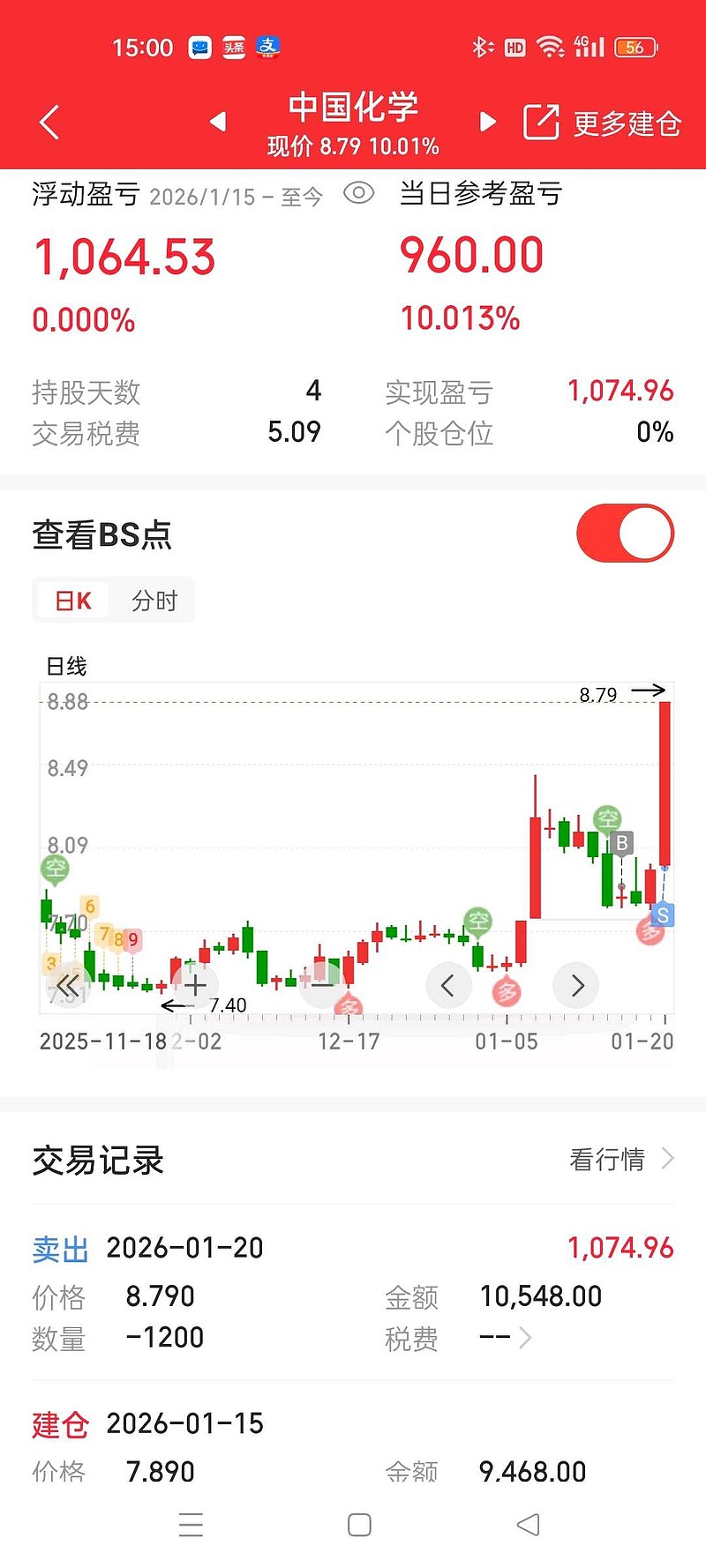
Task: Tap the next-stock arrow beside 中国化学
Action: pyautogui.click(x=487, y=122)
